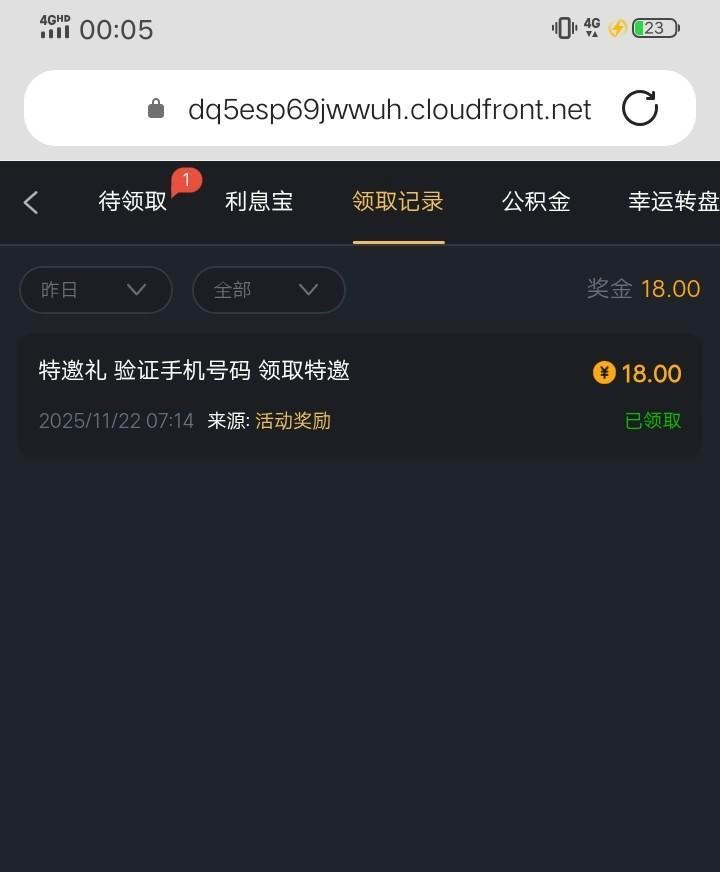
Task: Select the 领取记录 tab
Action: 398,202
